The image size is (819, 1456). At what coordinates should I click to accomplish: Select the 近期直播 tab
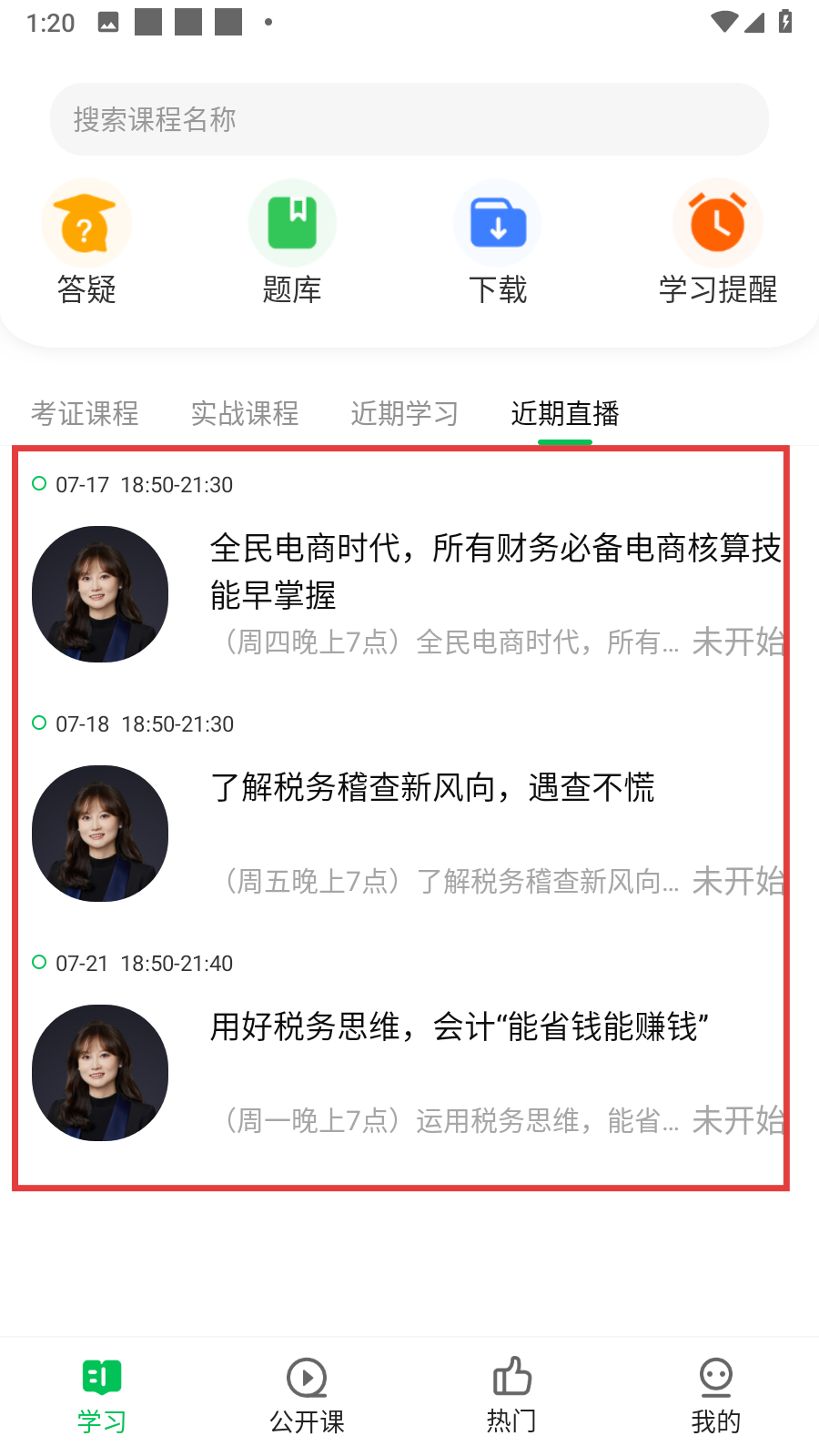point(565,413)
